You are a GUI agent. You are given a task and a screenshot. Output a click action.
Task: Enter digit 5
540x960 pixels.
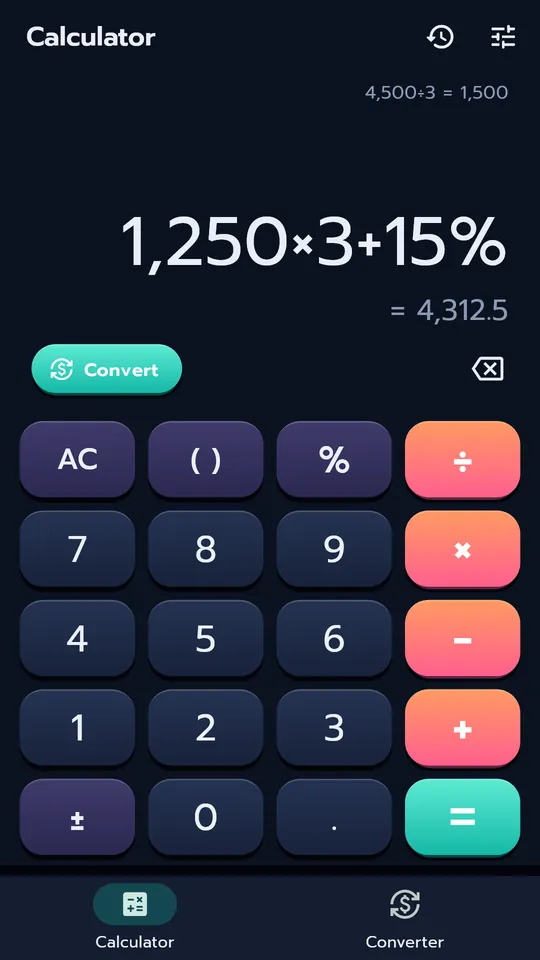click(206, 639)
